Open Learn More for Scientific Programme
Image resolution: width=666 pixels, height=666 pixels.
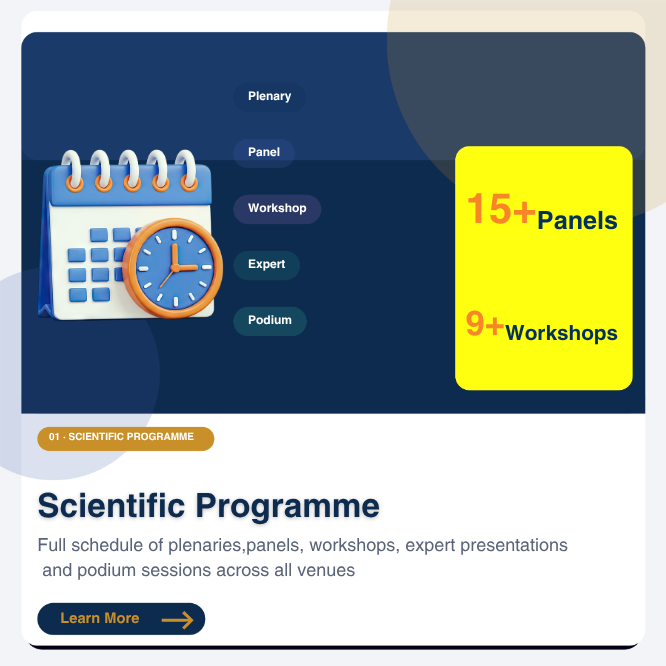[x=121, y=619]
